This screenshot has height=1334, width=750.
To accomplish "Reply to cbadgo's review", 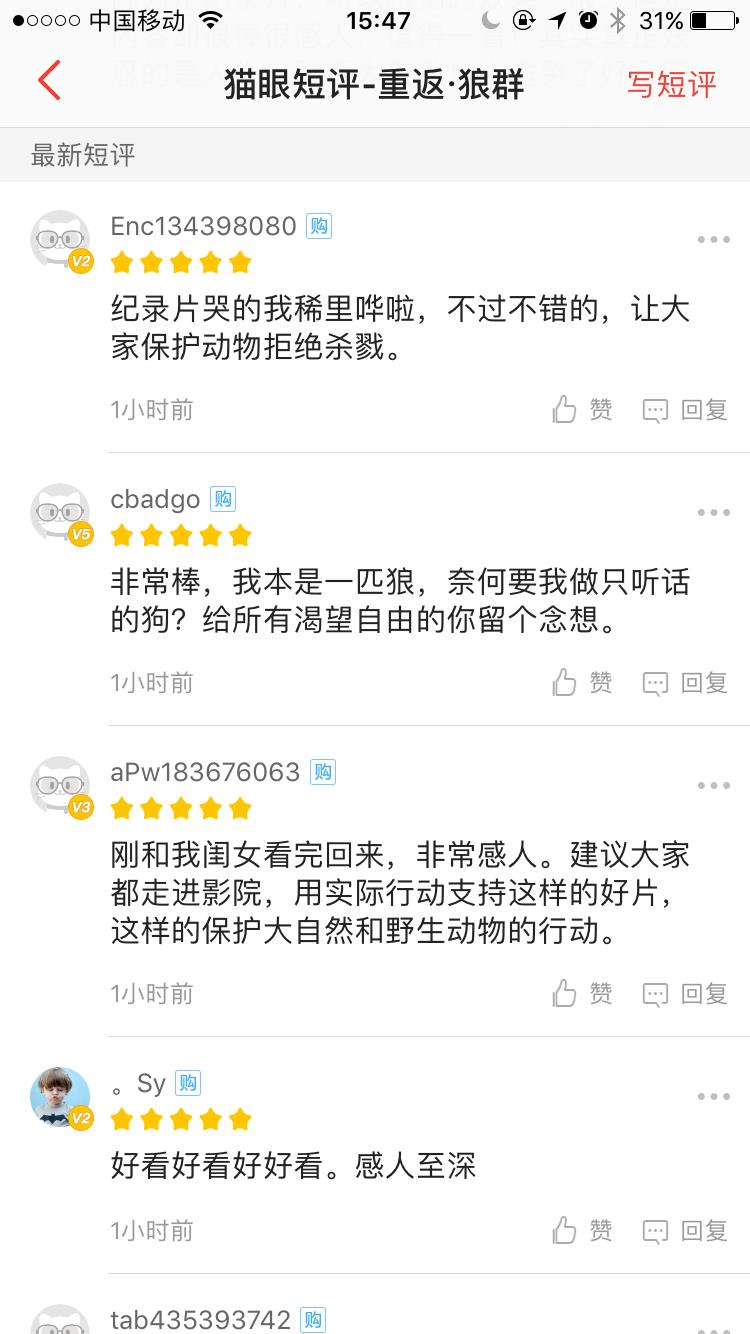I will 685,683.
